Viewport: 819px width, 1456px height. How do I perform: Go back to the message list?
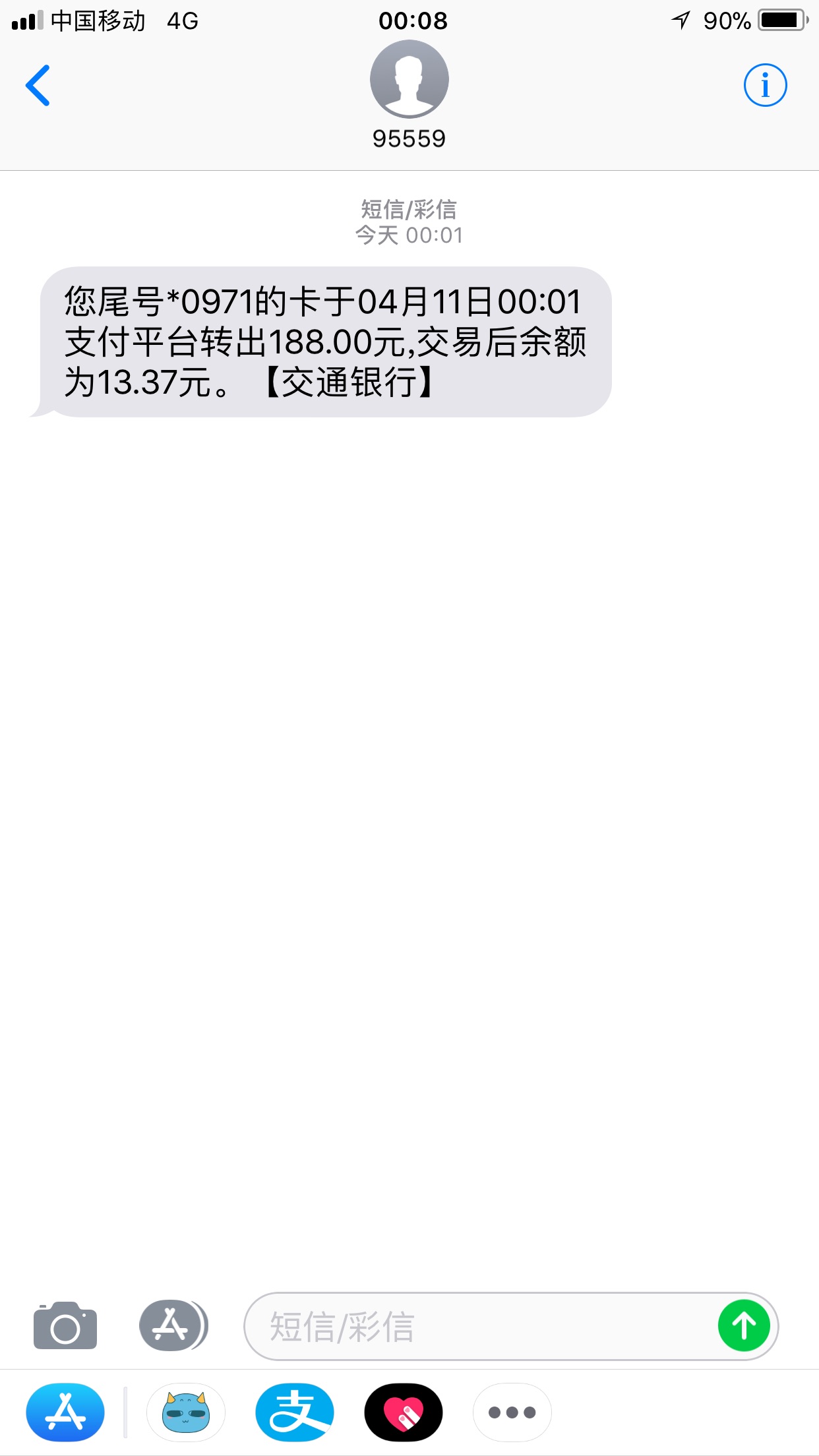pos(38,86)
